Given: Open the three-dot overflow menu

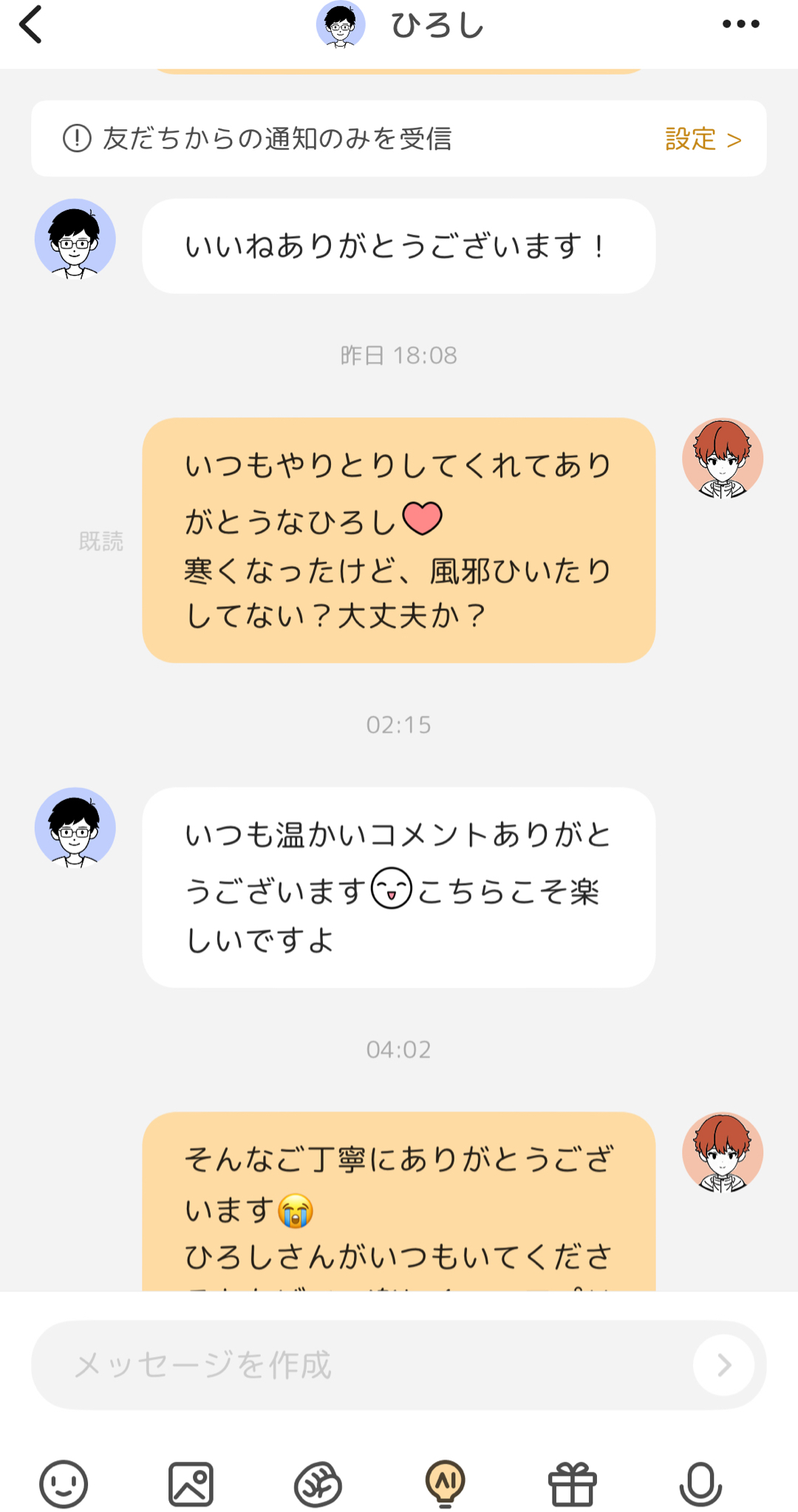Looking at the screenshot, I should coord(740,24).
